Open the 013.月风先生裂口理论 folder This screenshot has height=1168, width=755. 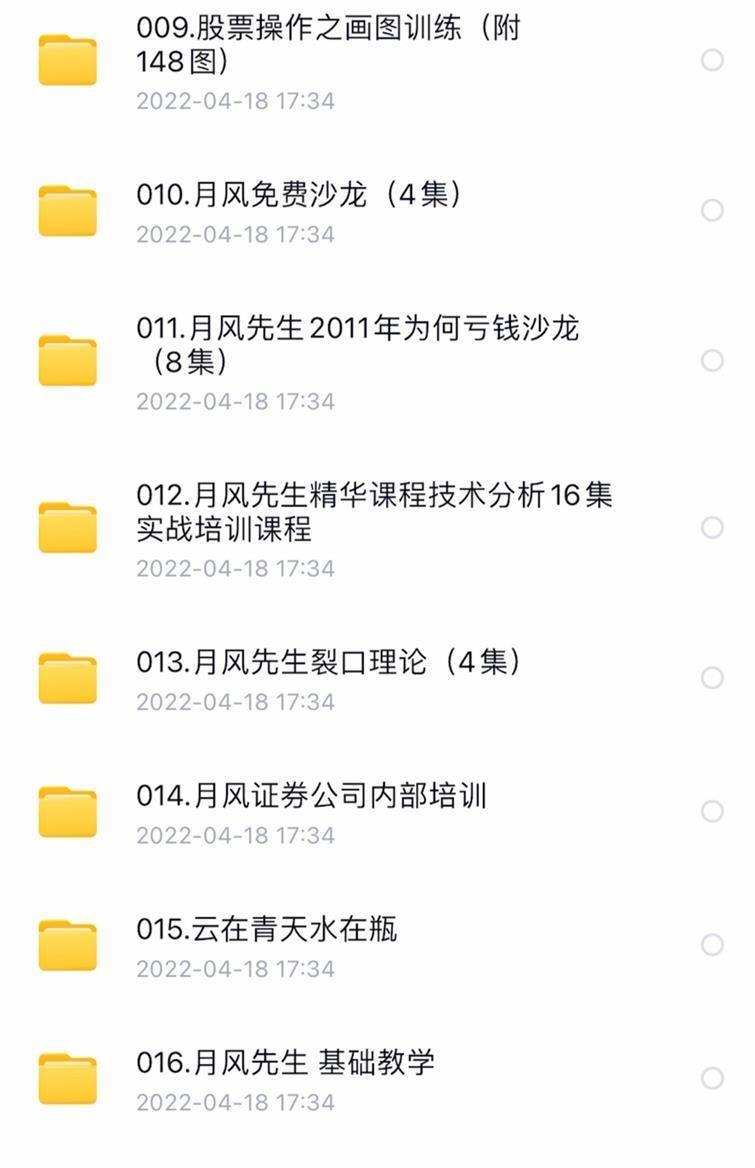pos(328,662)
